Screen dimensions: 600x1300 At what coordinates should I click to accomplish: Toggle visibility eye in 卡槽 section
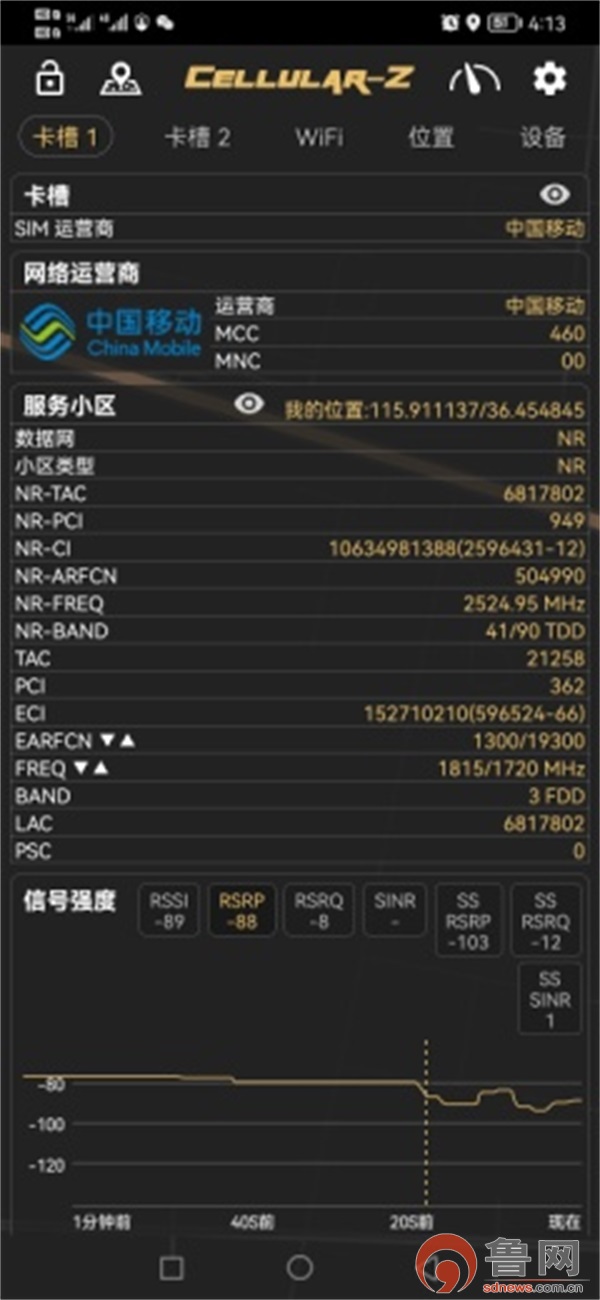(554, 194)
